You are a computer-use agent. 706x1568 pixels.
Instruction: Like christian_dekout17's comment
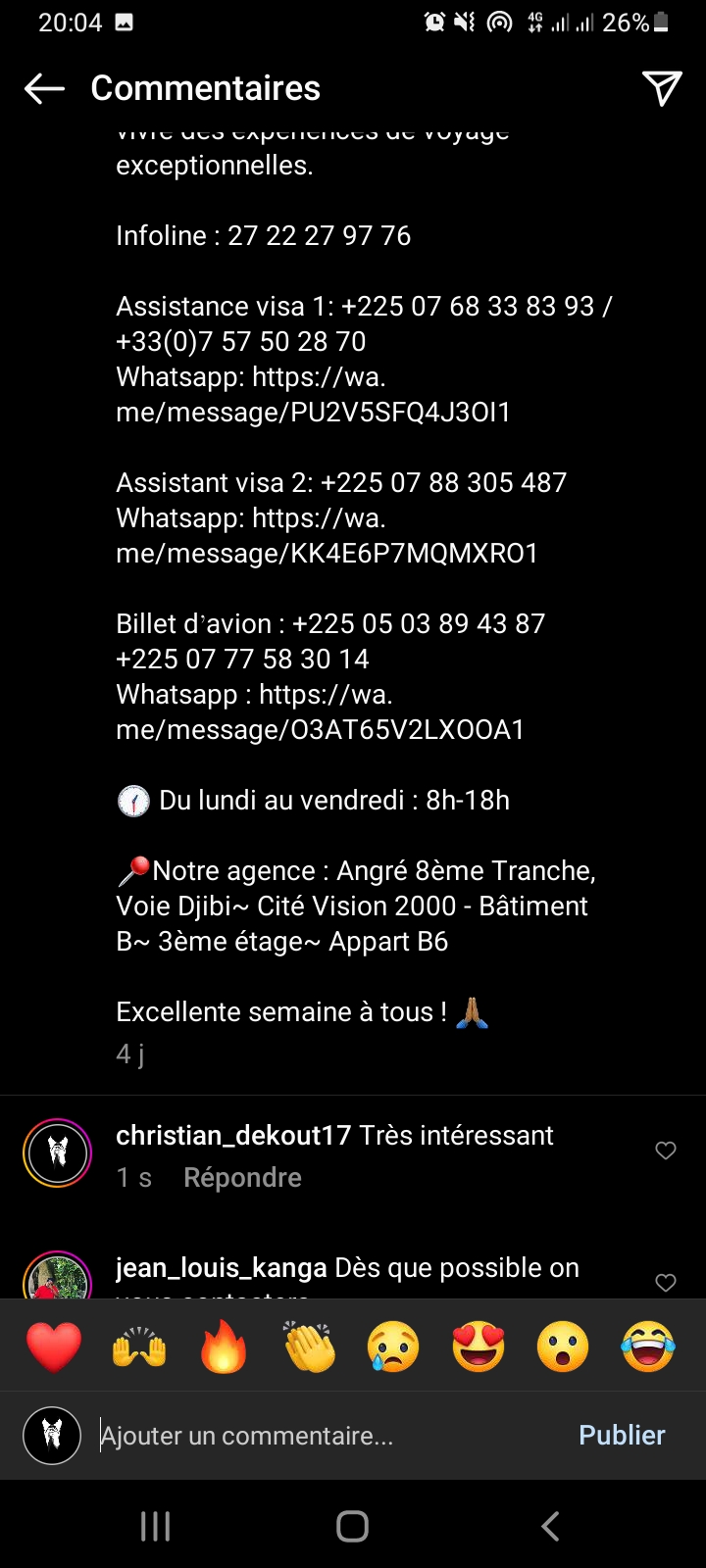(x=666, y=1151)
